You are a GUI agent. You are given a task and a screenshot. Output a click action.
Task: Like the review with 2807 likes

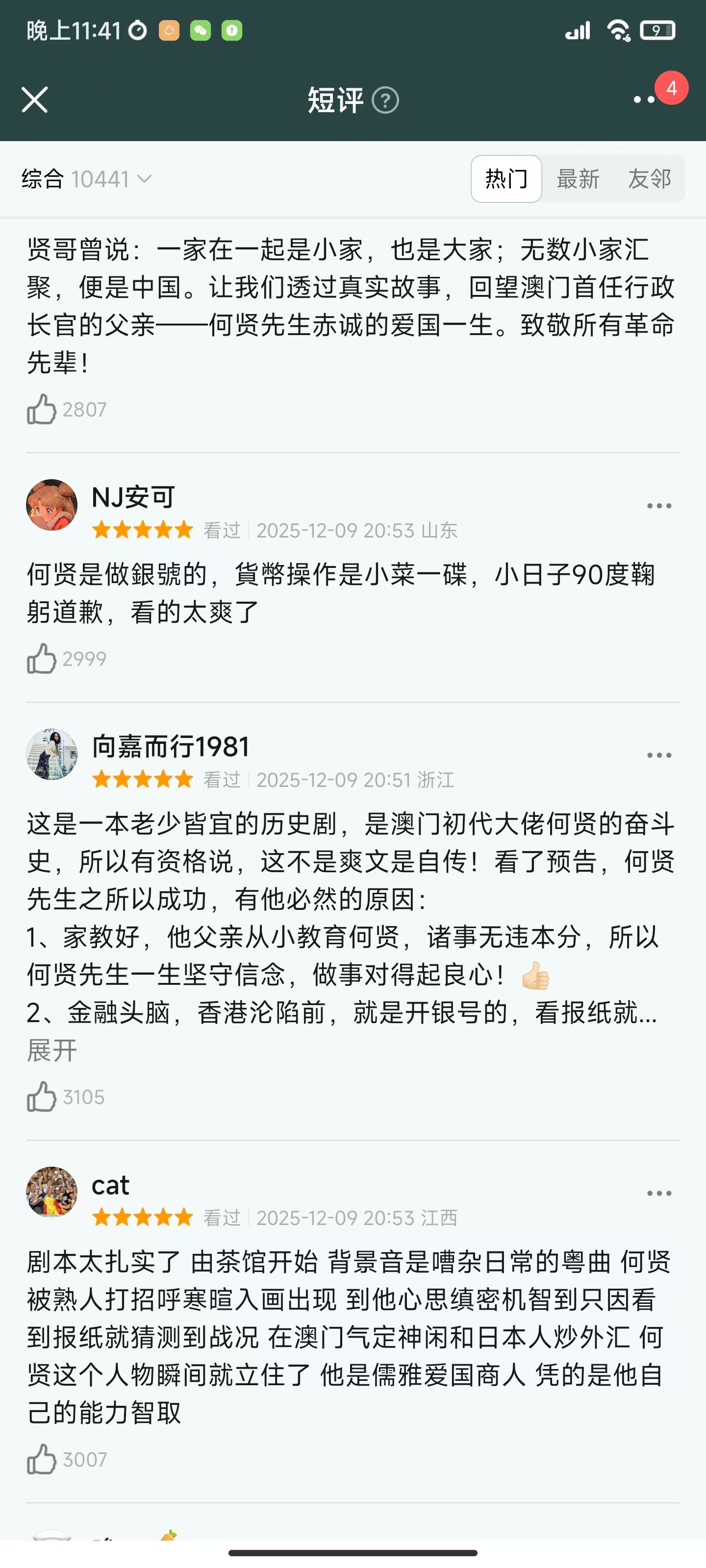[41, 409]
